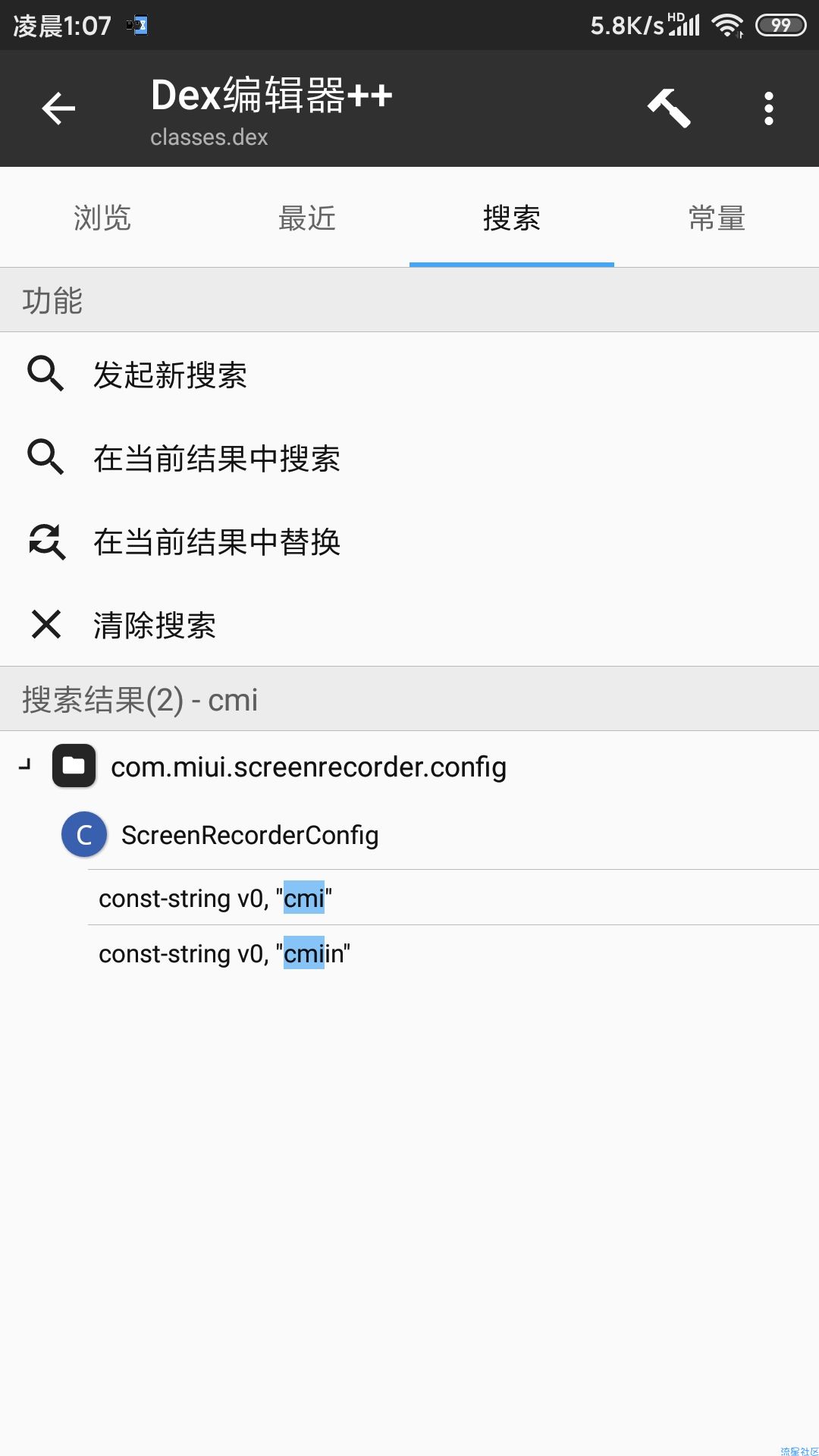
Task: Choose 在当前结果中搜索
Action: [x=216, y=458]
